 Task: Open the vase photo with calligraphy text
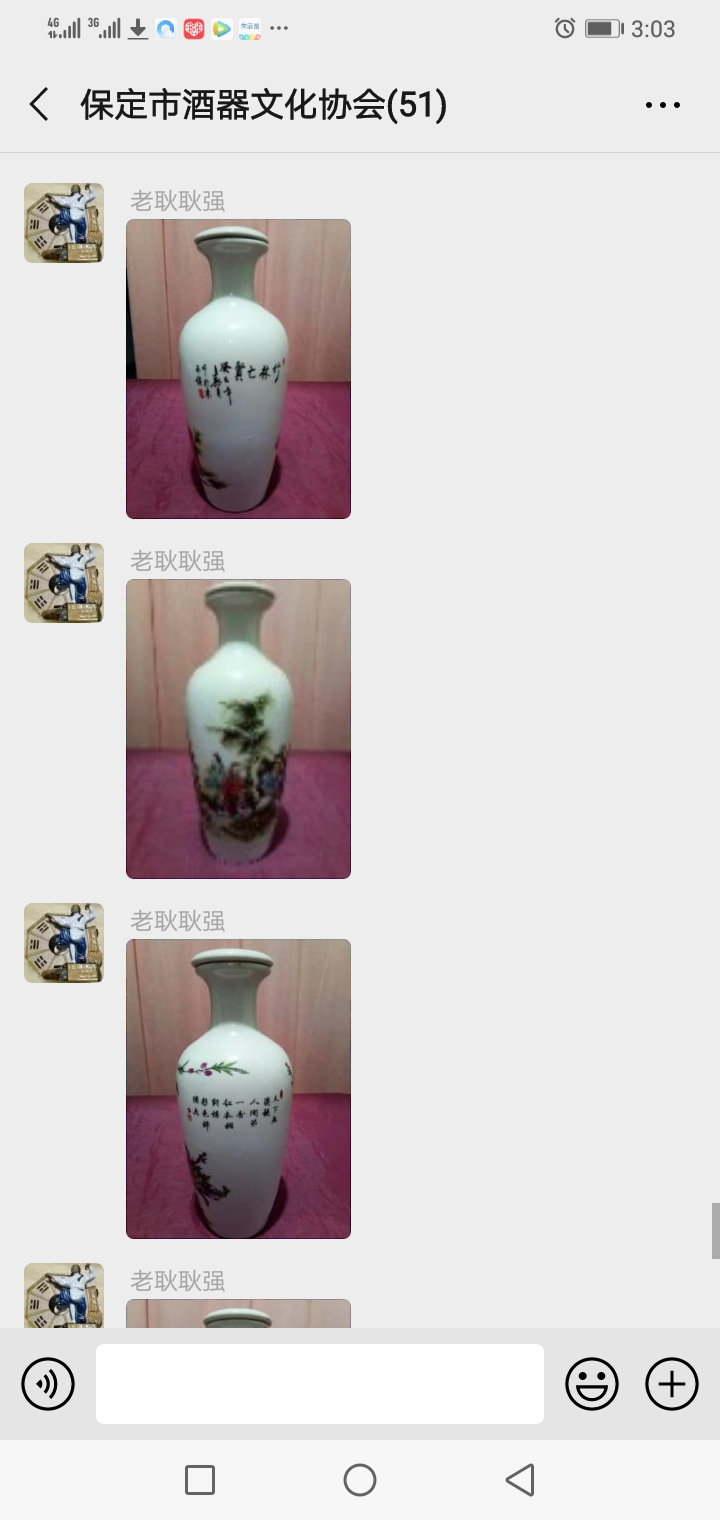click(x=238, y=369)
